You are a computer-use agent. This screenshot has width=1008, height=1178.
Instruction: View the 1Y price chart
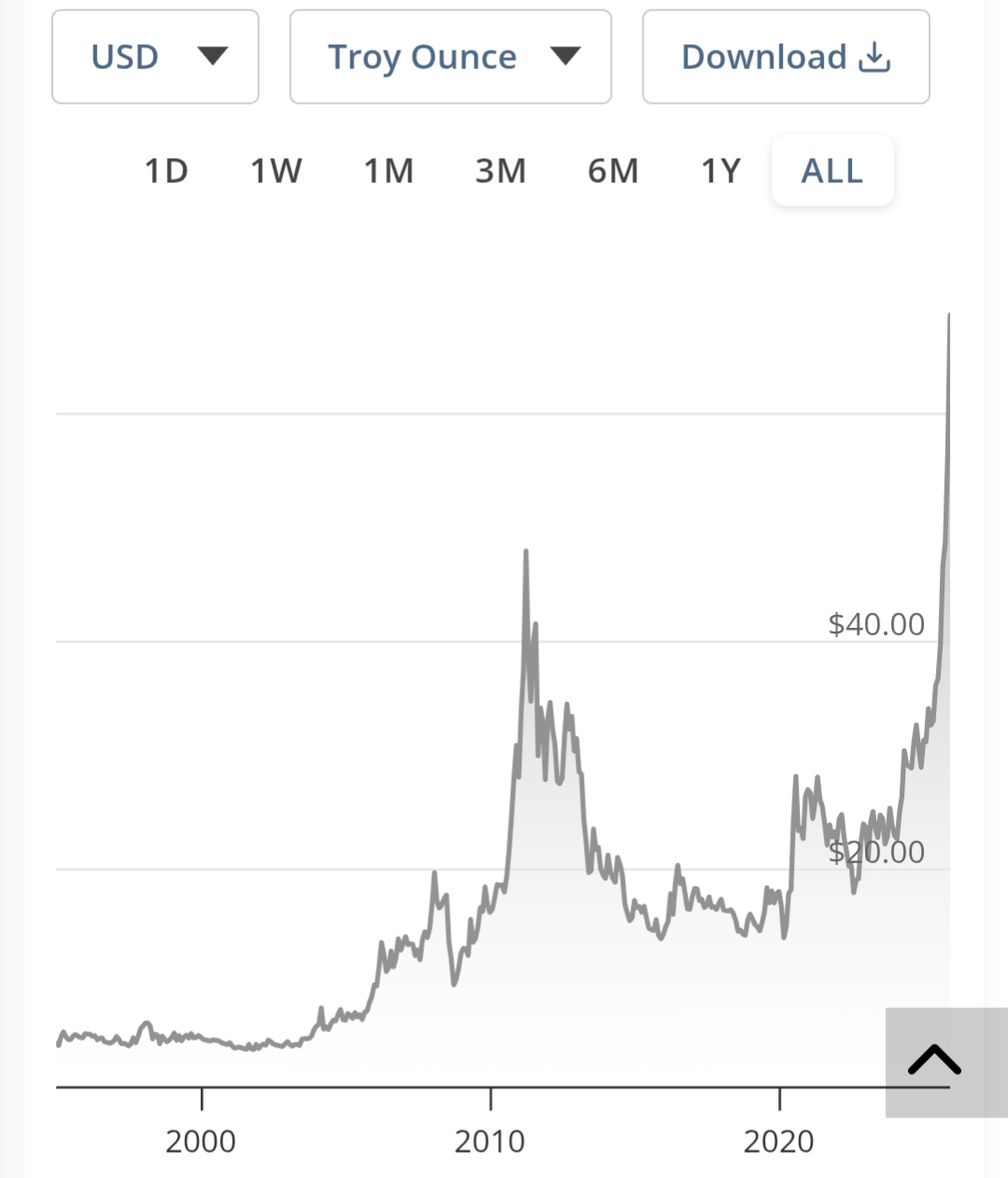(x=721, y=171)
